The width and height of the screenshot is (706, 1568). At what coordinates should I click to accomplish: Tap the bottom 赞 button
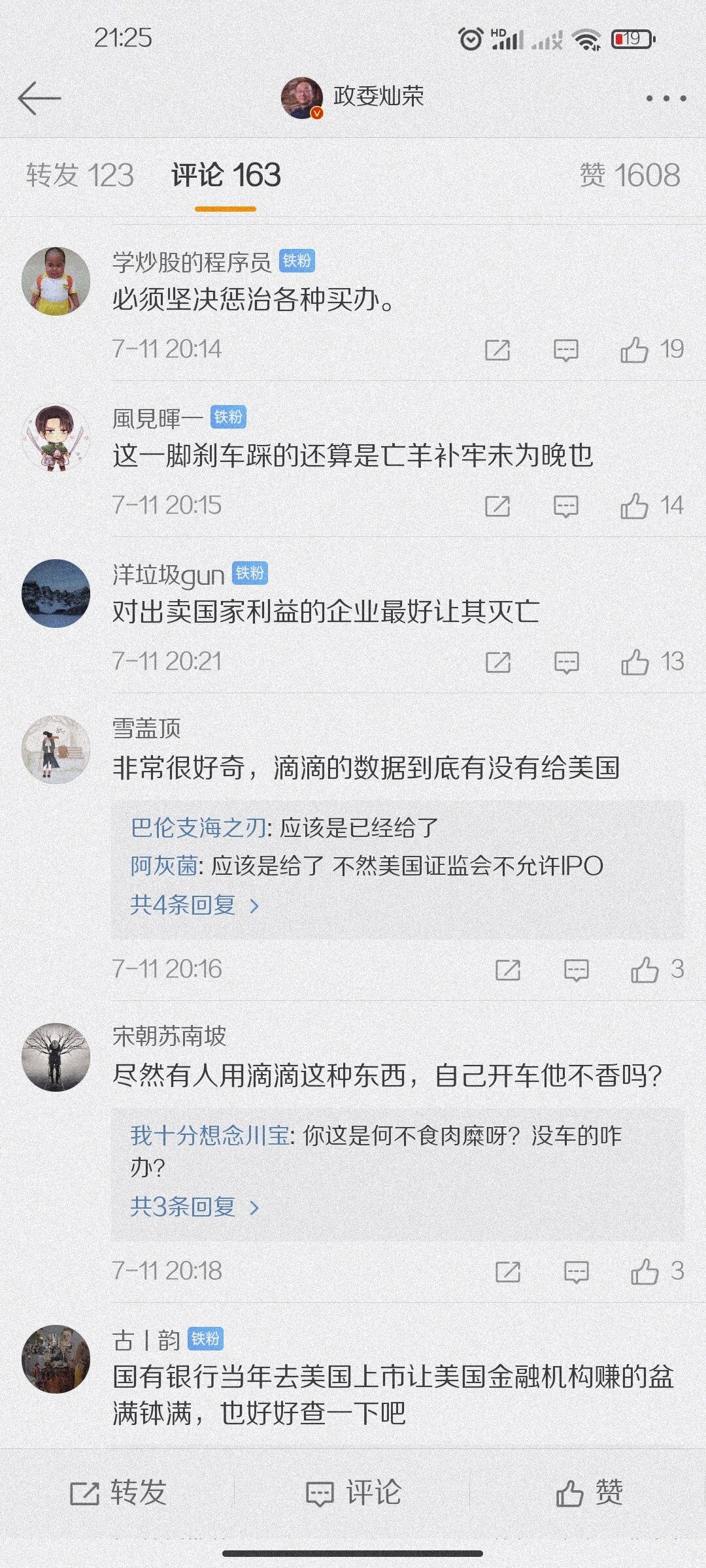tap(588, 1493)
